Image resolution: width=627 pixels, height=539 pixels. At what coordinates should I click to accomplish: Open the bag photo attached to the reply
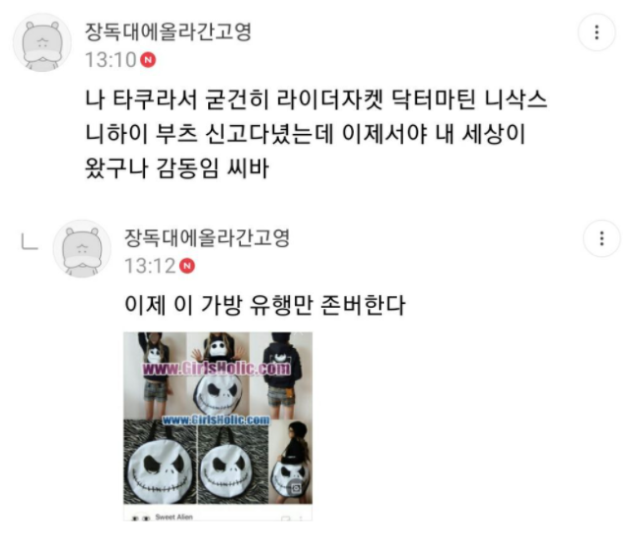[x=217, y=424]
